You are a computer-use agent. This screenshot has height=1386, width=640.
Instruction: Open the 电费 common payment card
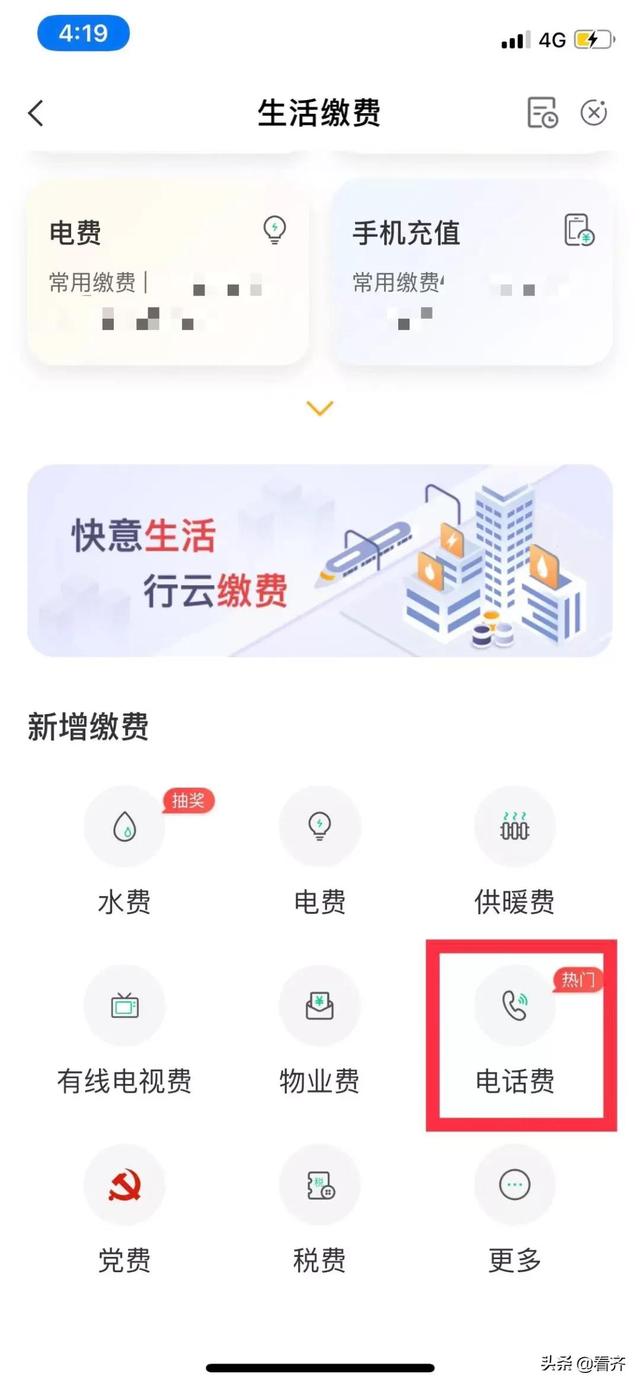168,272
